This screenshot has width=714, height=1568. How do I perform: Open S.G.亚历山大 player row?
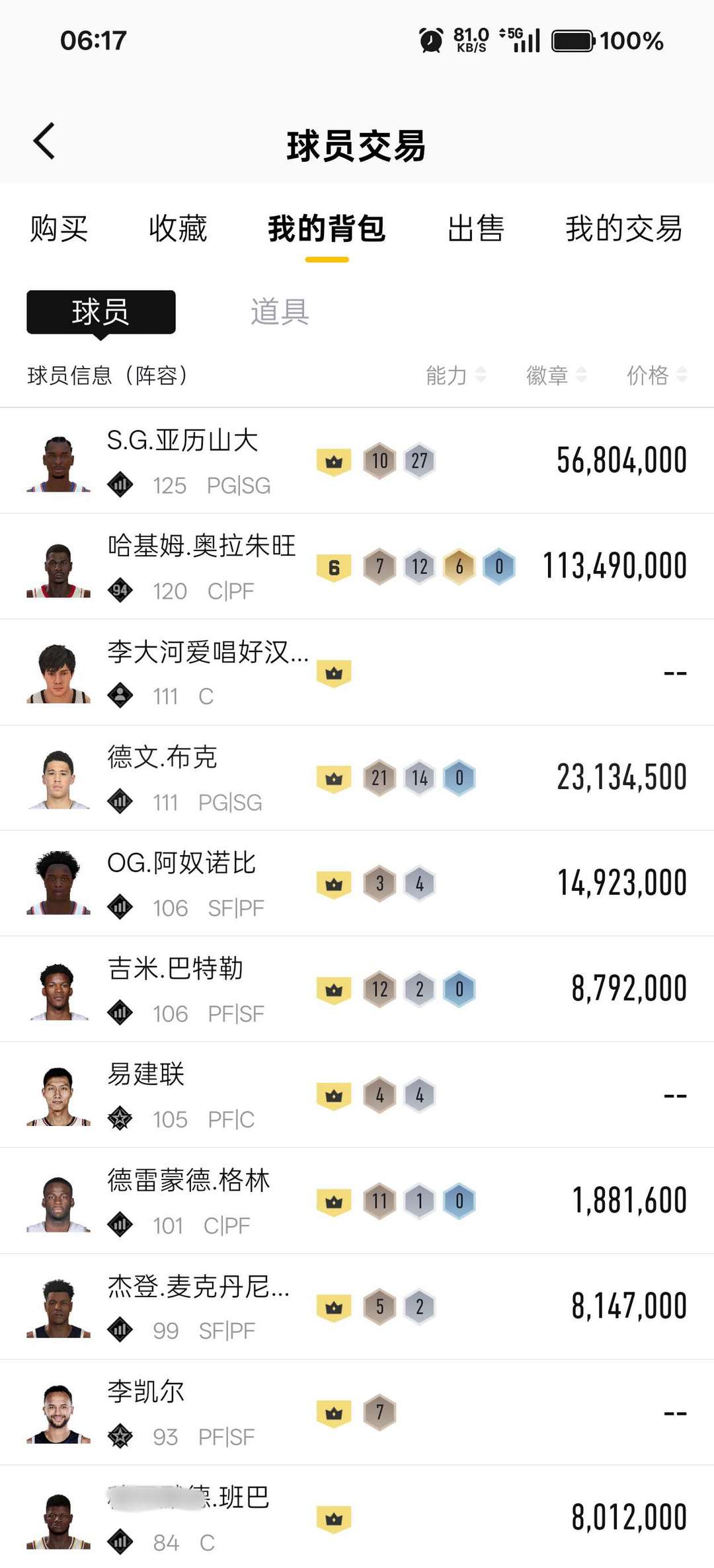click(357, 461)
